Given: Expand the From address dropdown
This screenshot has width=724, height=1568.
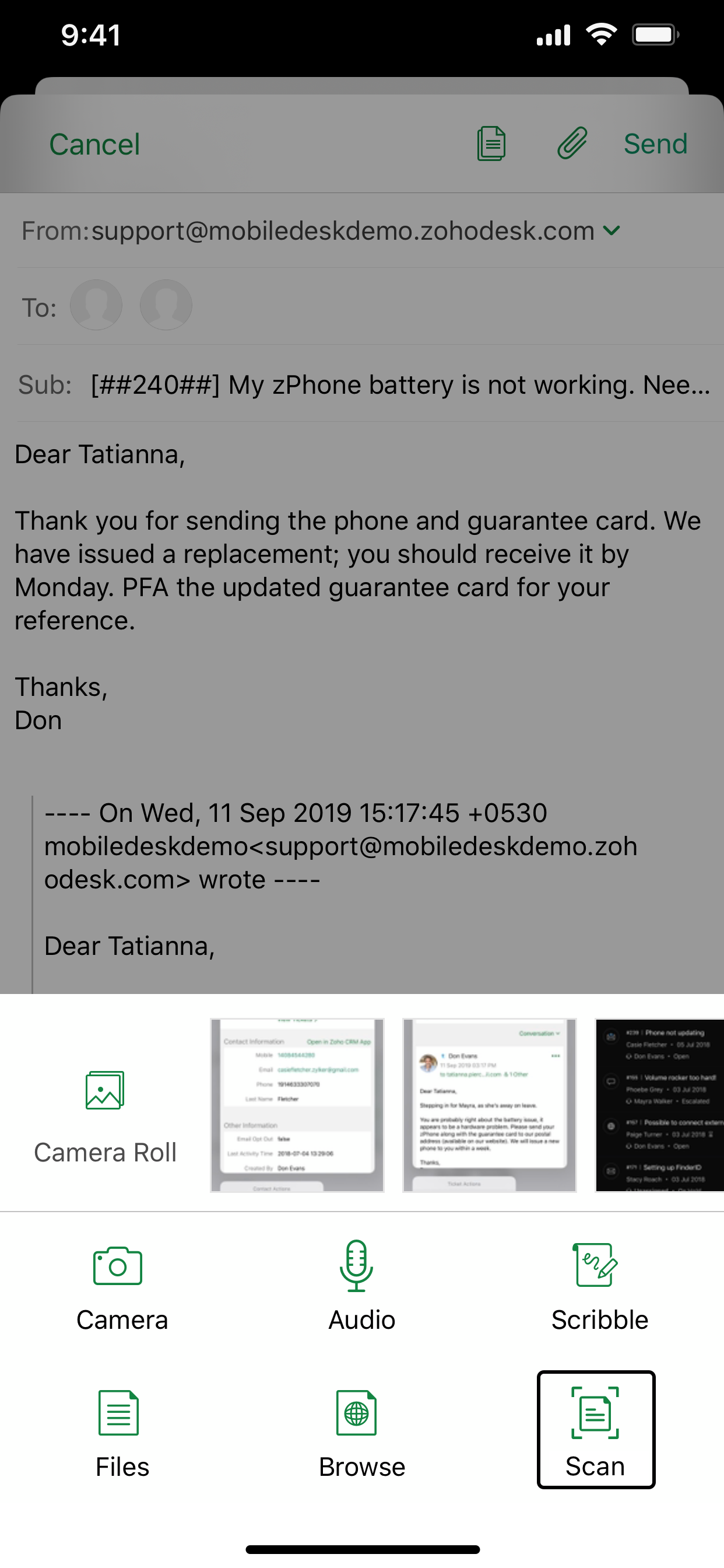Looking at the screenshot, I should point(611,230).
